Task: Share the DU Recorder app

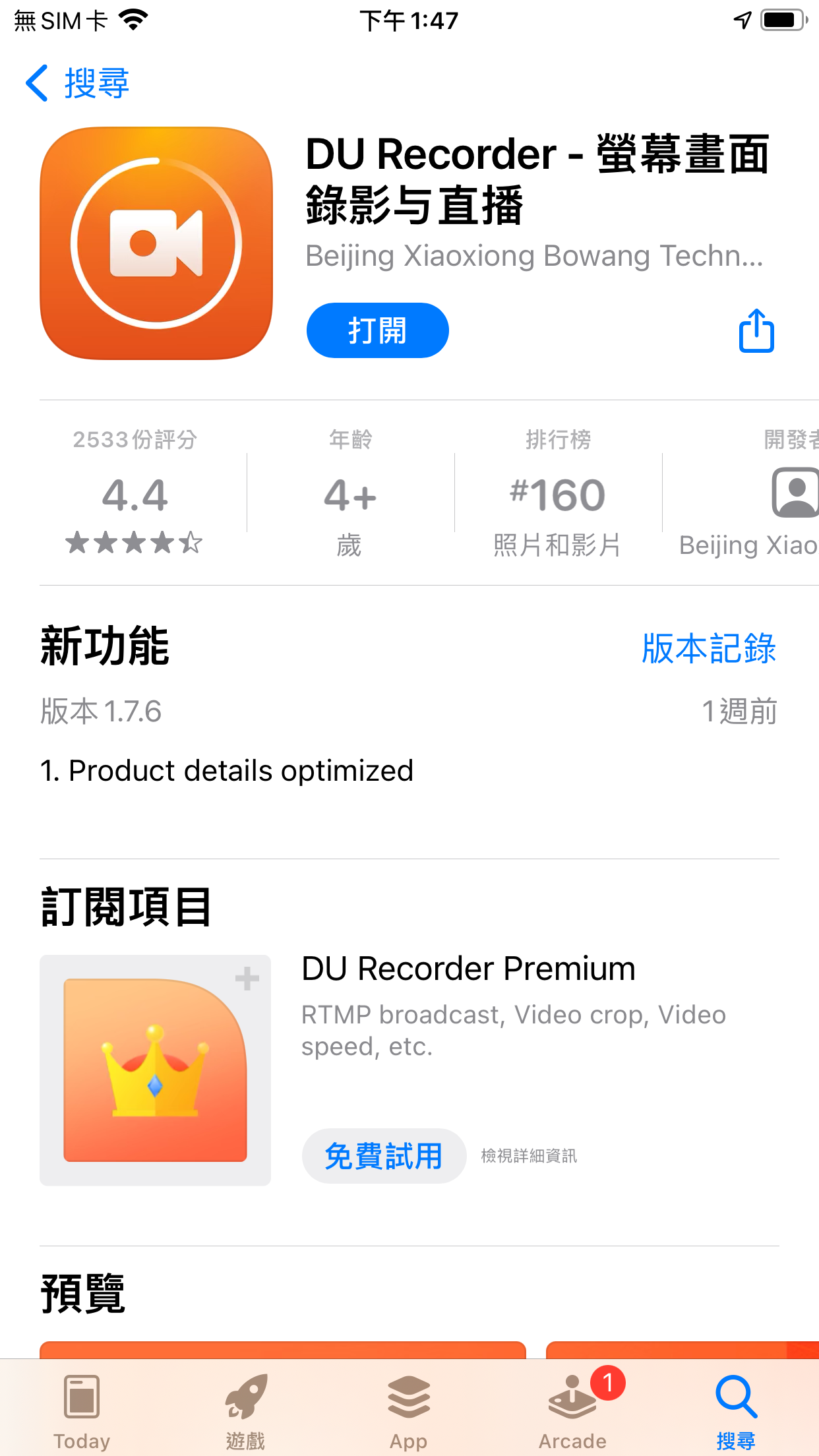Action: [x=756, y=331]
